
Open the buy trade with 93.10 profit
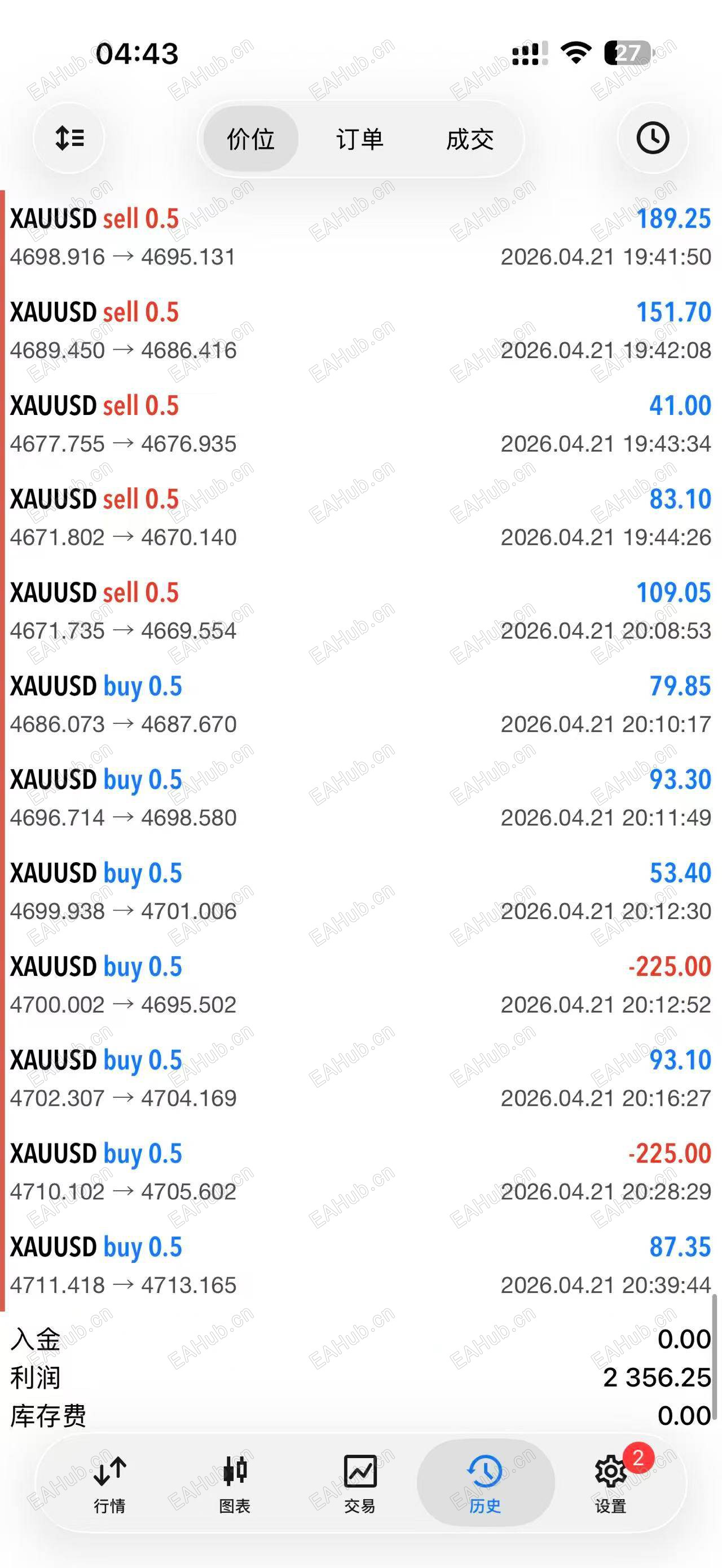(x=360, y=1079)
